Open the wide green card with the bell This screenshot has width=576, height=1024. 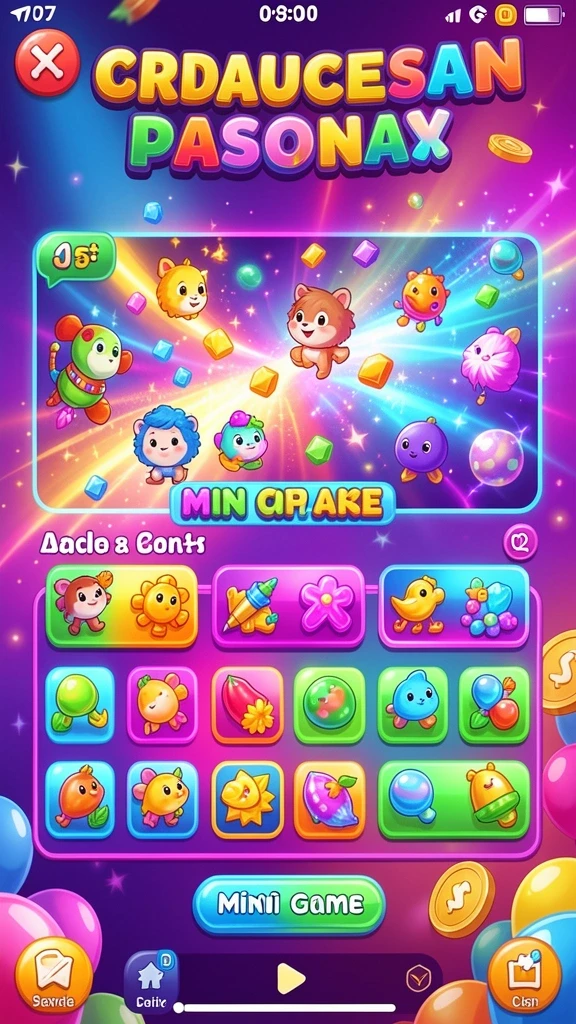pos(454,799)
